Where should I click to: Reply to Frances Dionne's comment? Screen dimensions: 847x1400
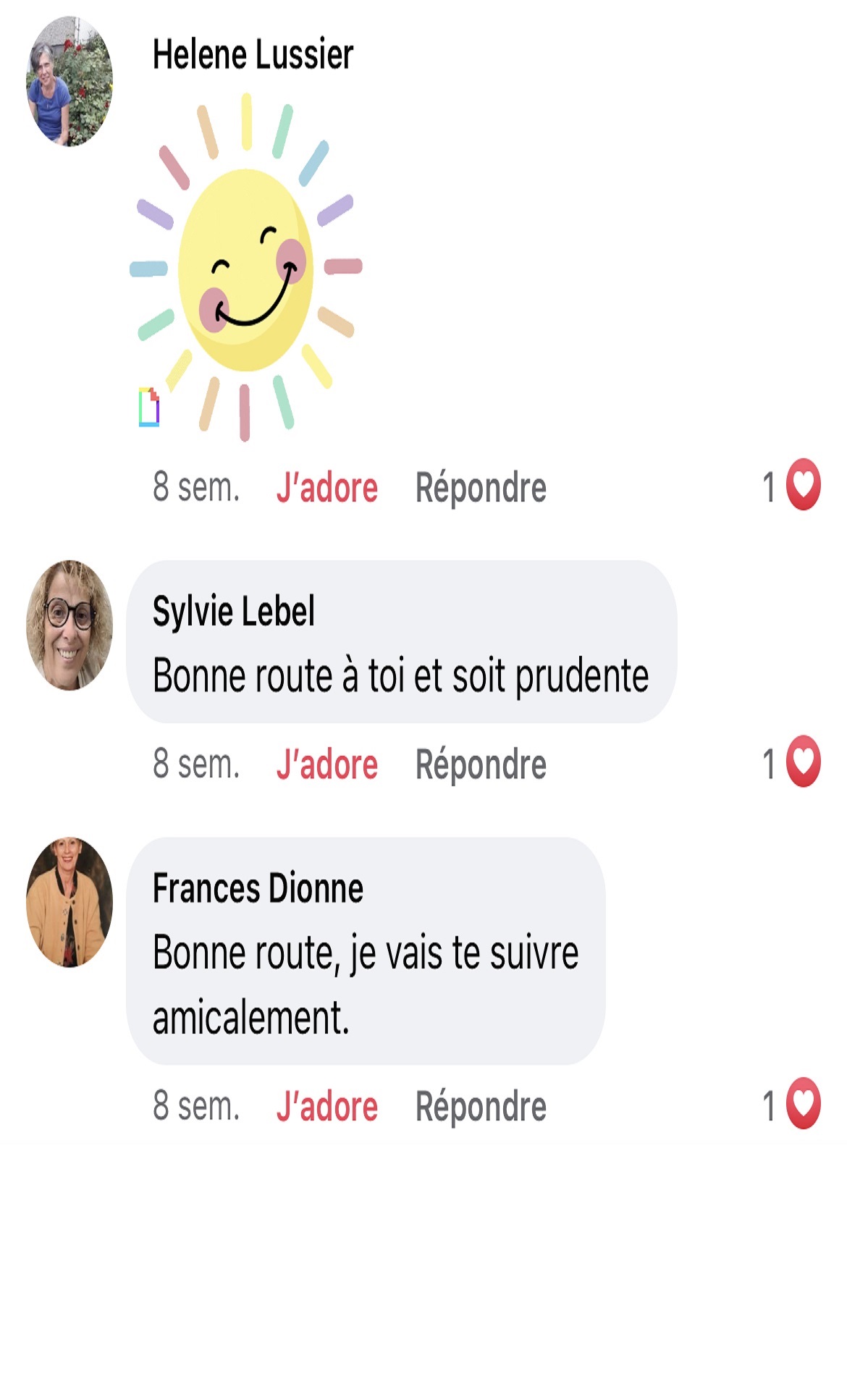(480, 1107)
